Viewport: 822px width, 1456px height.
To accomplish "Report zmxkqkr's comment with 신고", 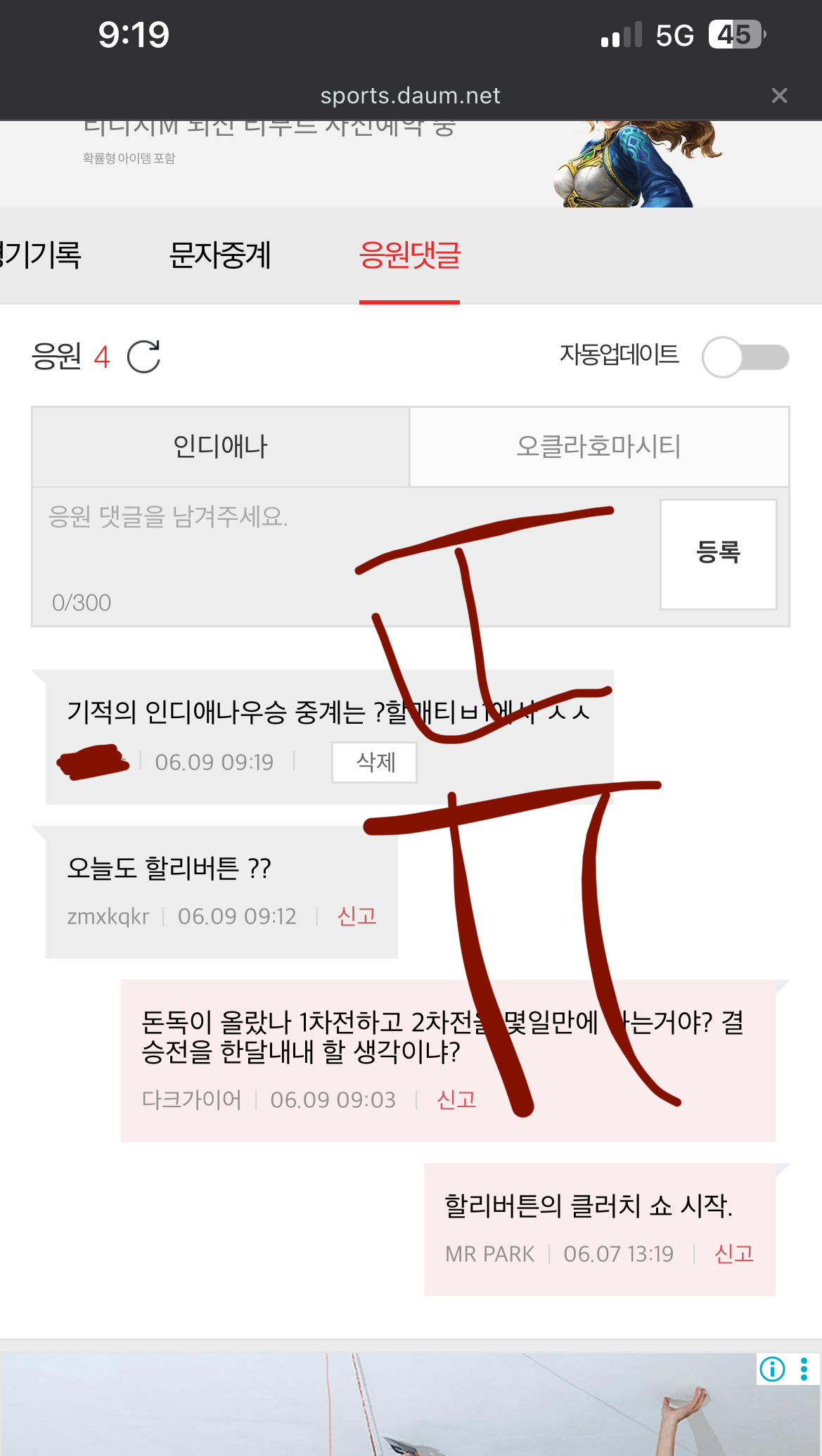I will pyautogui.click(x=357, y=916).
